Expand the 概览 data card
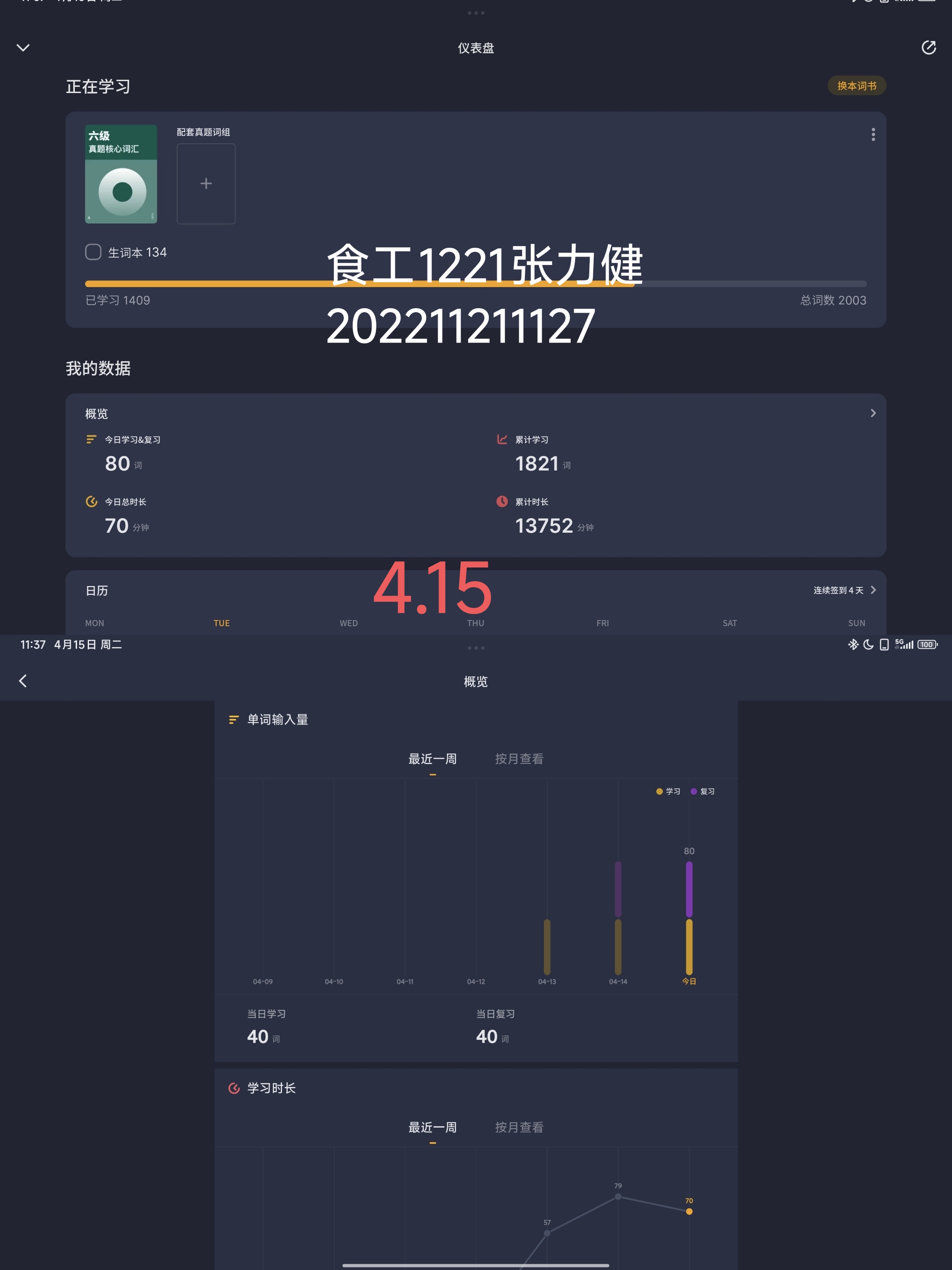The width and height of the screenshot is (952, 1270). (x=873, y=413)
